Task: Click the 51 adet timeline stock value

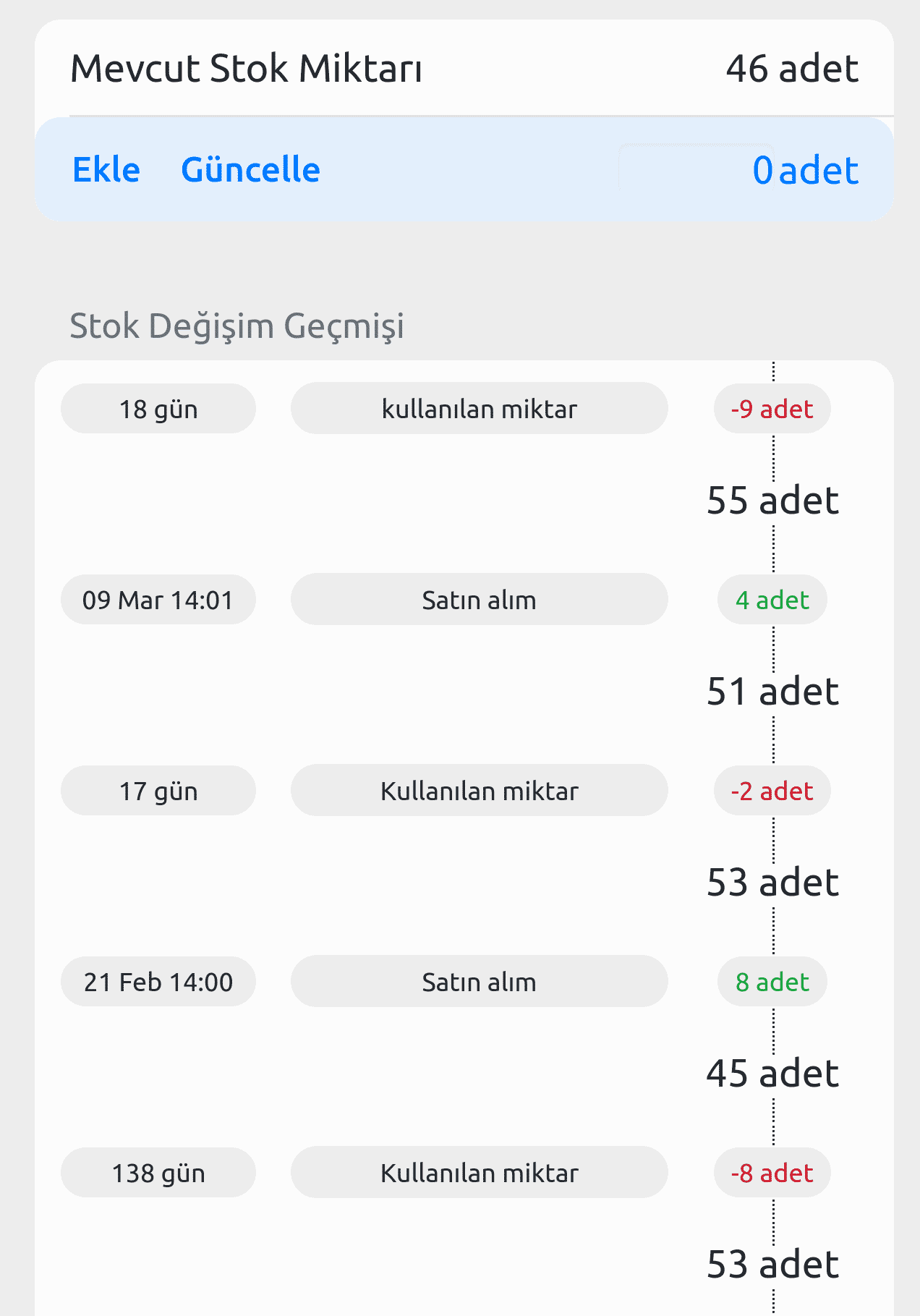Action: [x=772, y=691]
